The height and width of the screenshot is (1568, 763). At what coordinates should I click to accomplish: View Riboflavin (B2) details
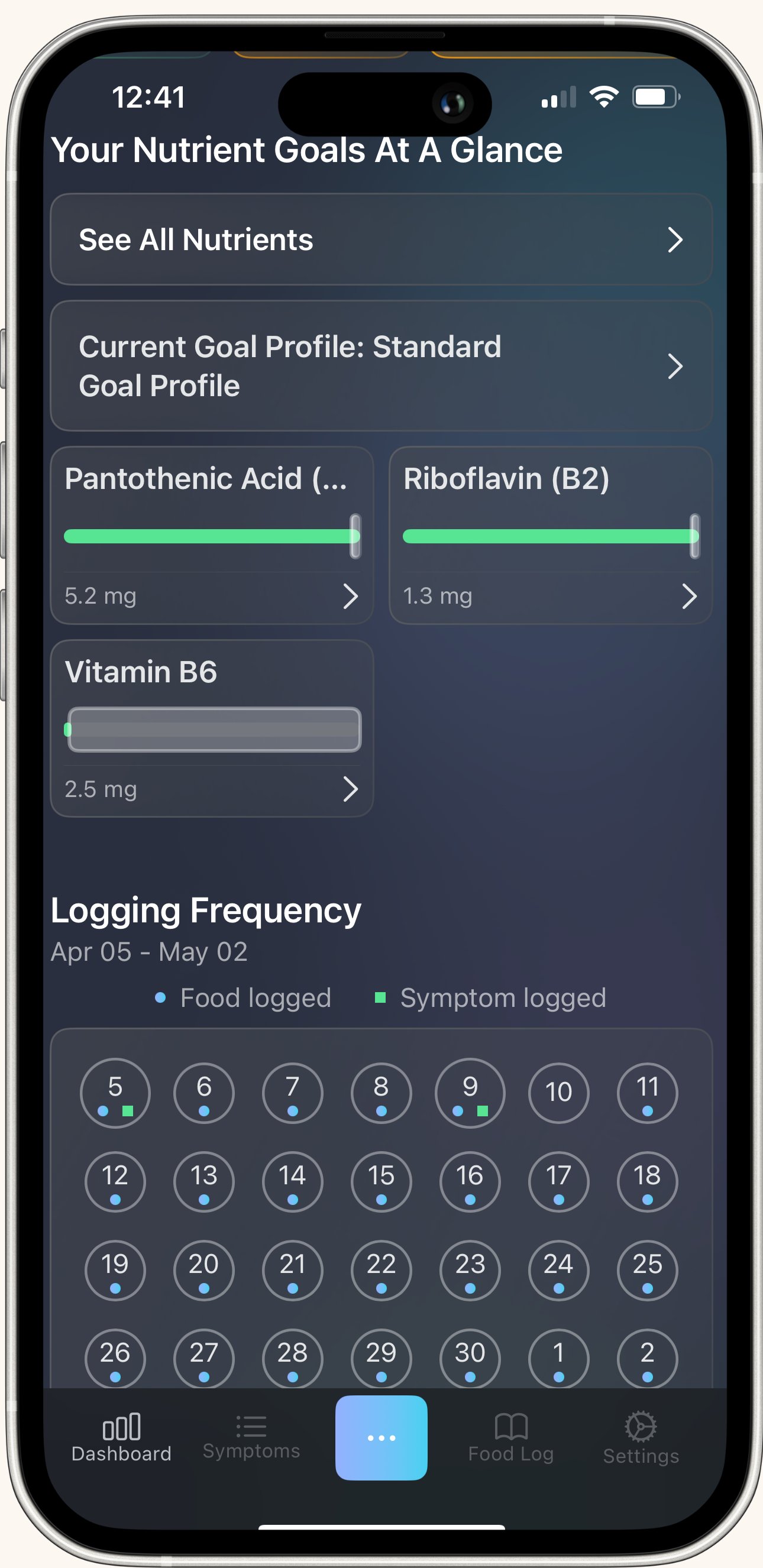pos(551,536)
